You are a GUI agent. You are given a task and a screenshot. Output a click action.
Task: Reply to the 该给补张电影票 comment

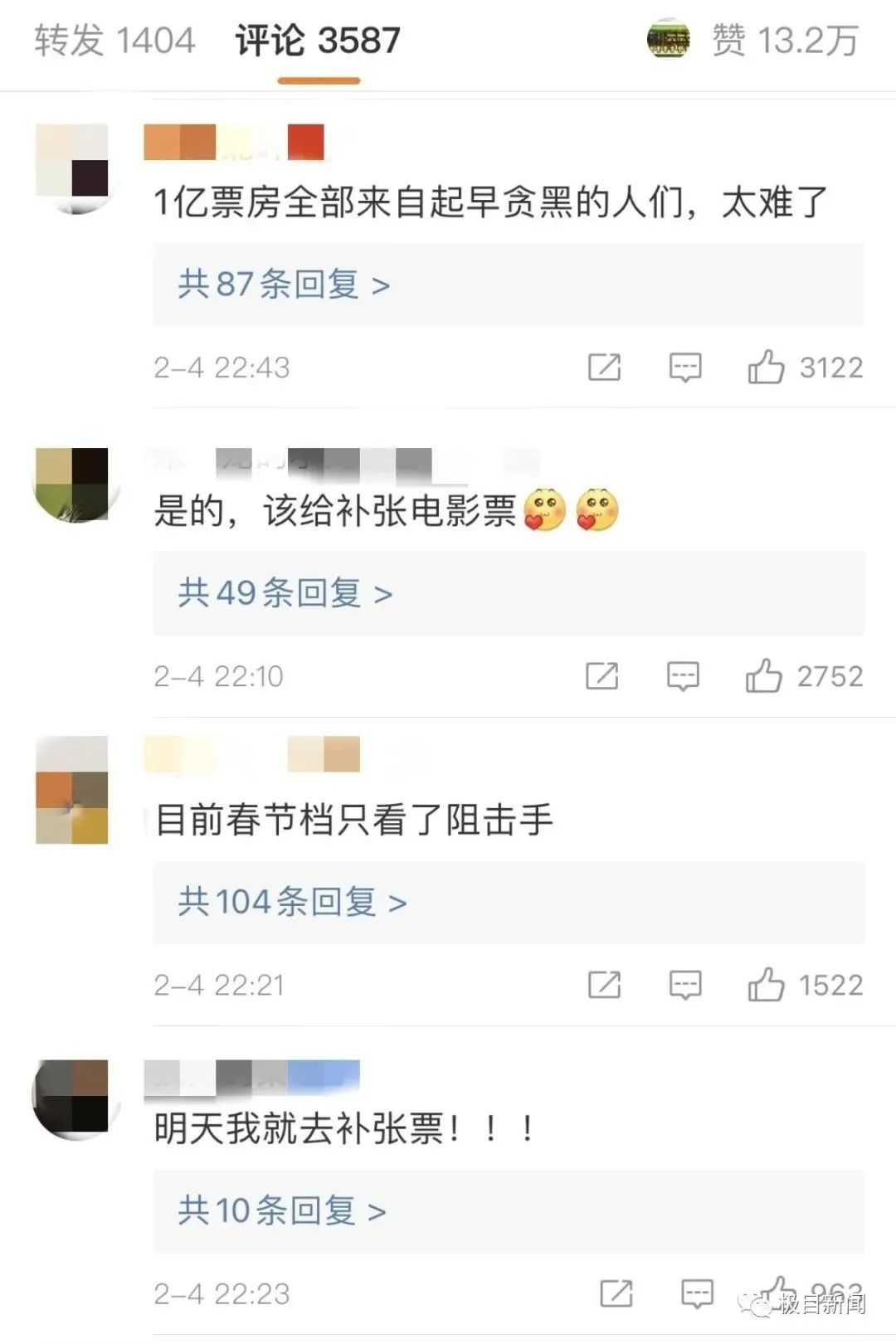click(683, 675)
